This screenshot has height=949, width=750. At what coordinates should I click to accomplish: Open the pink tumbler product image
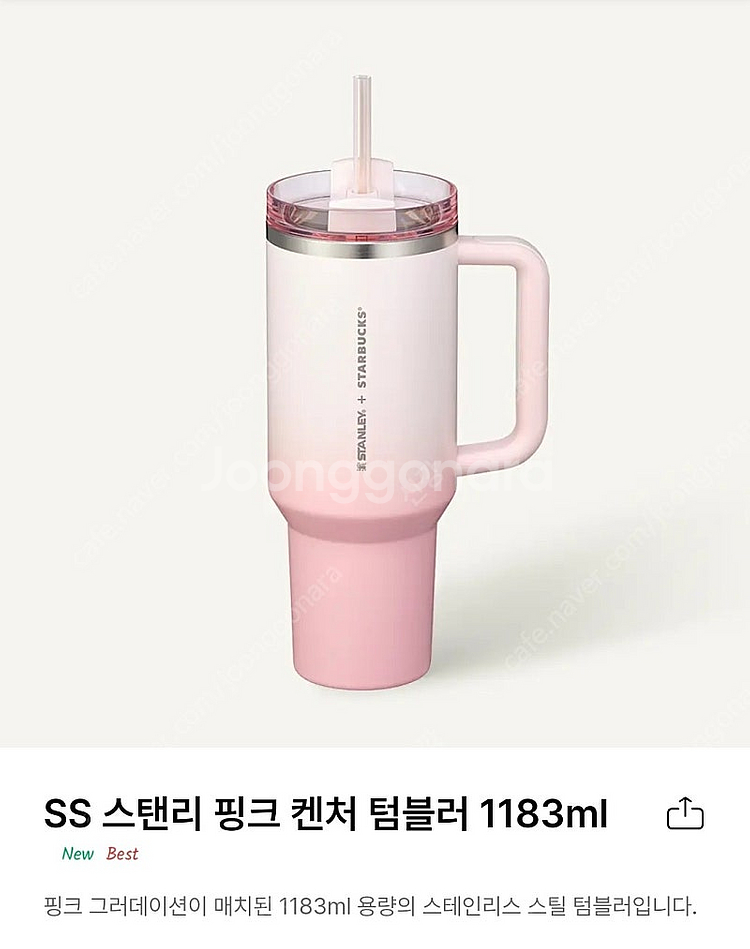tap(375, 373)
